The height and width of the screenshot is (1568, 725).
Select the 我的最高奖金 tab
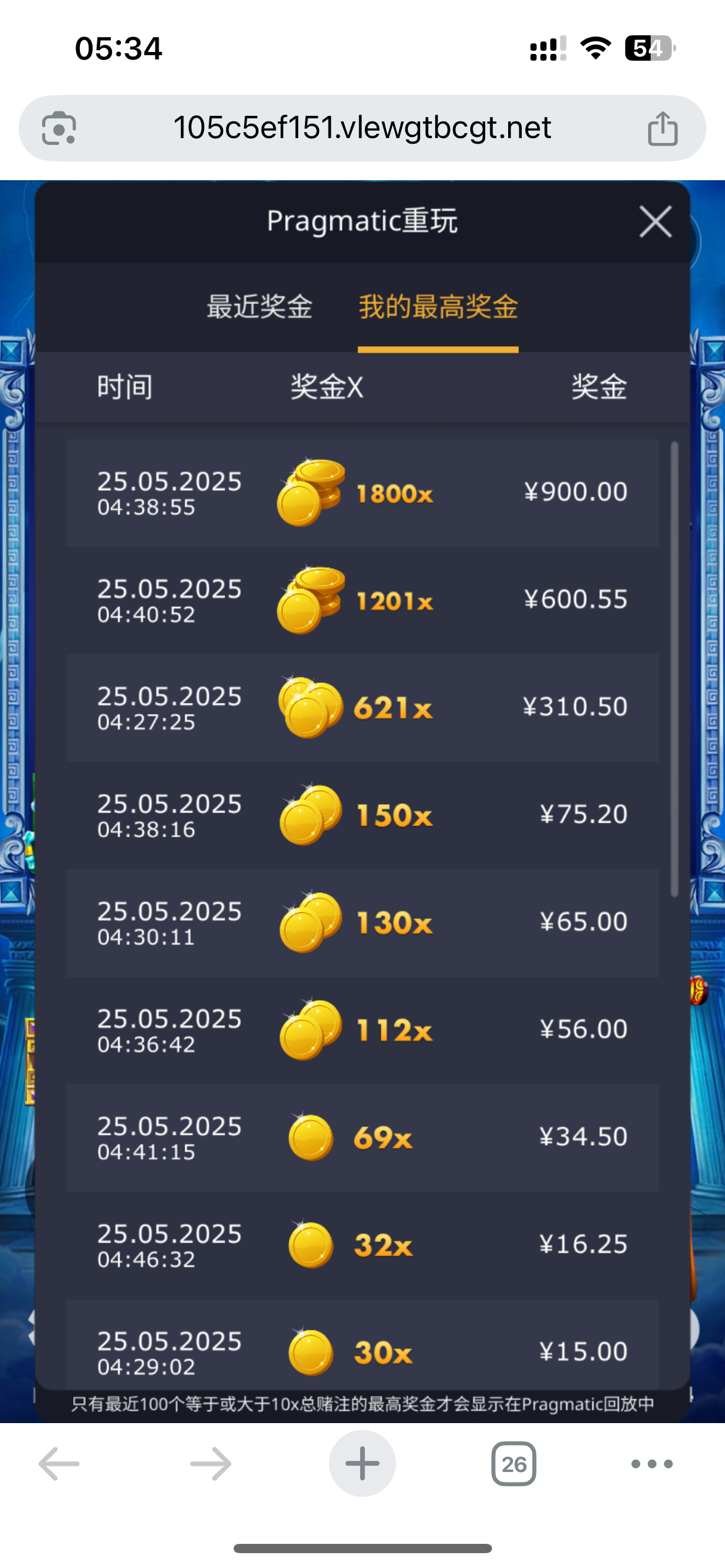pos(438,307)
